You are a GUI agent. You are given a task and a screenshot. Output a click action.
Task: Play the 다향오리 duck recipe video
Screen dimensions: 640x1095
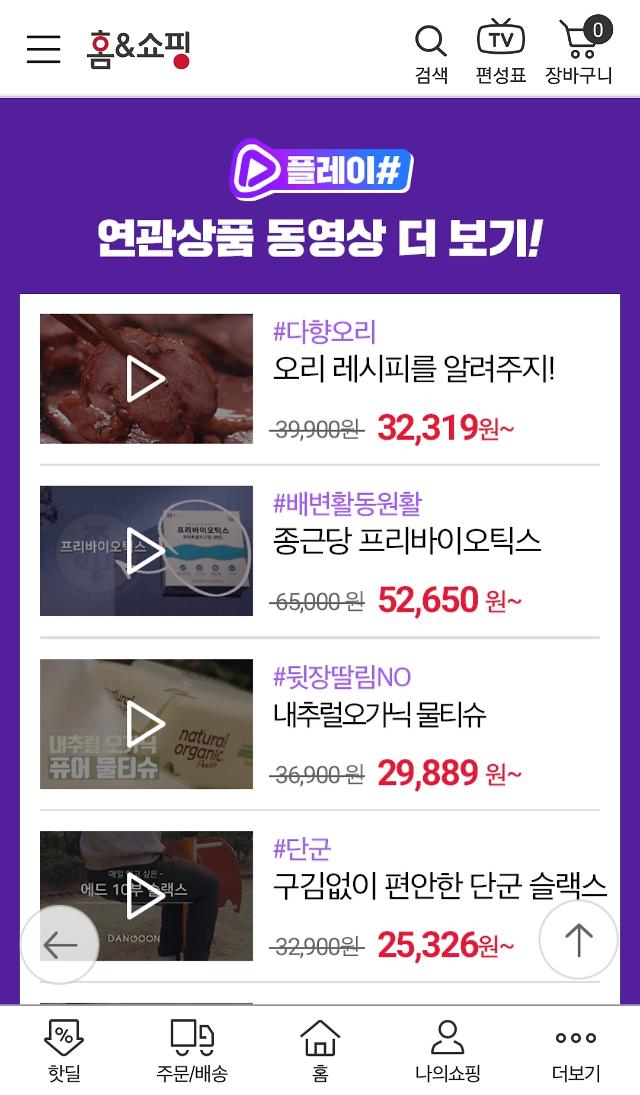pos(146,379)
